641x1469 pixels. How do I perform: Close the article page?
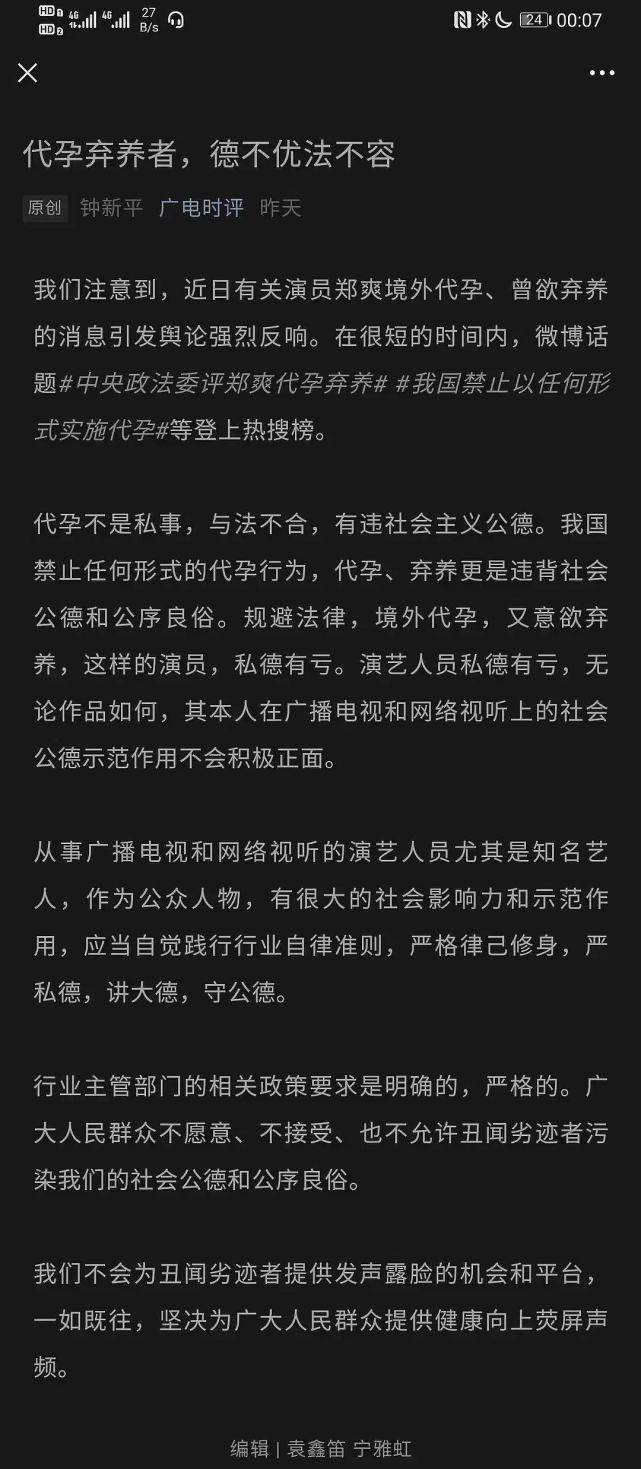click(28, 73)
